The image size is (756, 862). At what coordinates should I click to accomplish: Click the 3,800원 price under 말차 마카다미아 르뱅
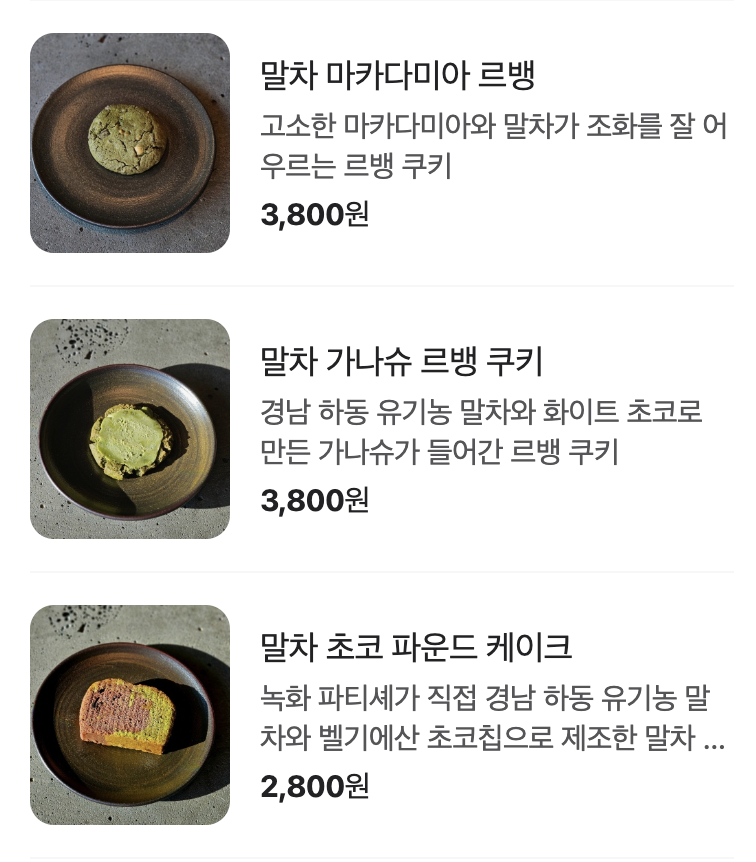(x=315, y=216)
